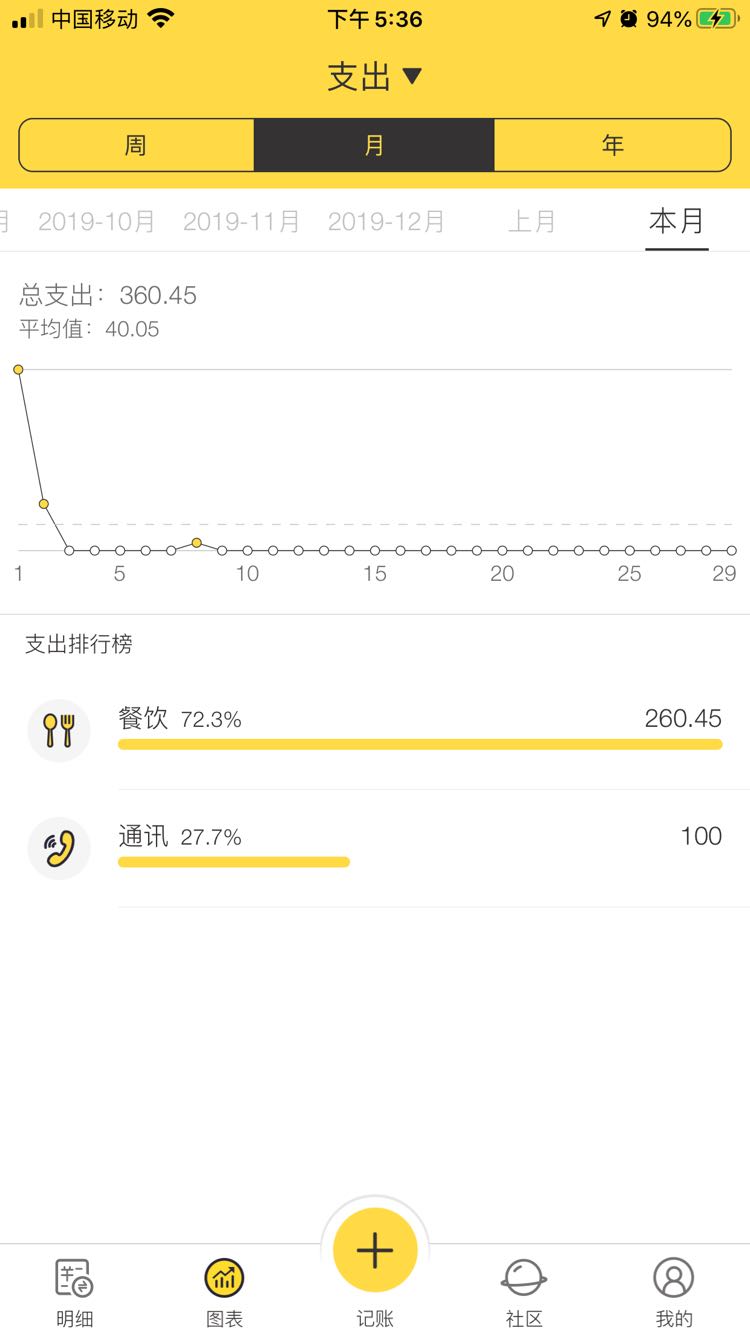Select the 月 segment

point(374,145)
